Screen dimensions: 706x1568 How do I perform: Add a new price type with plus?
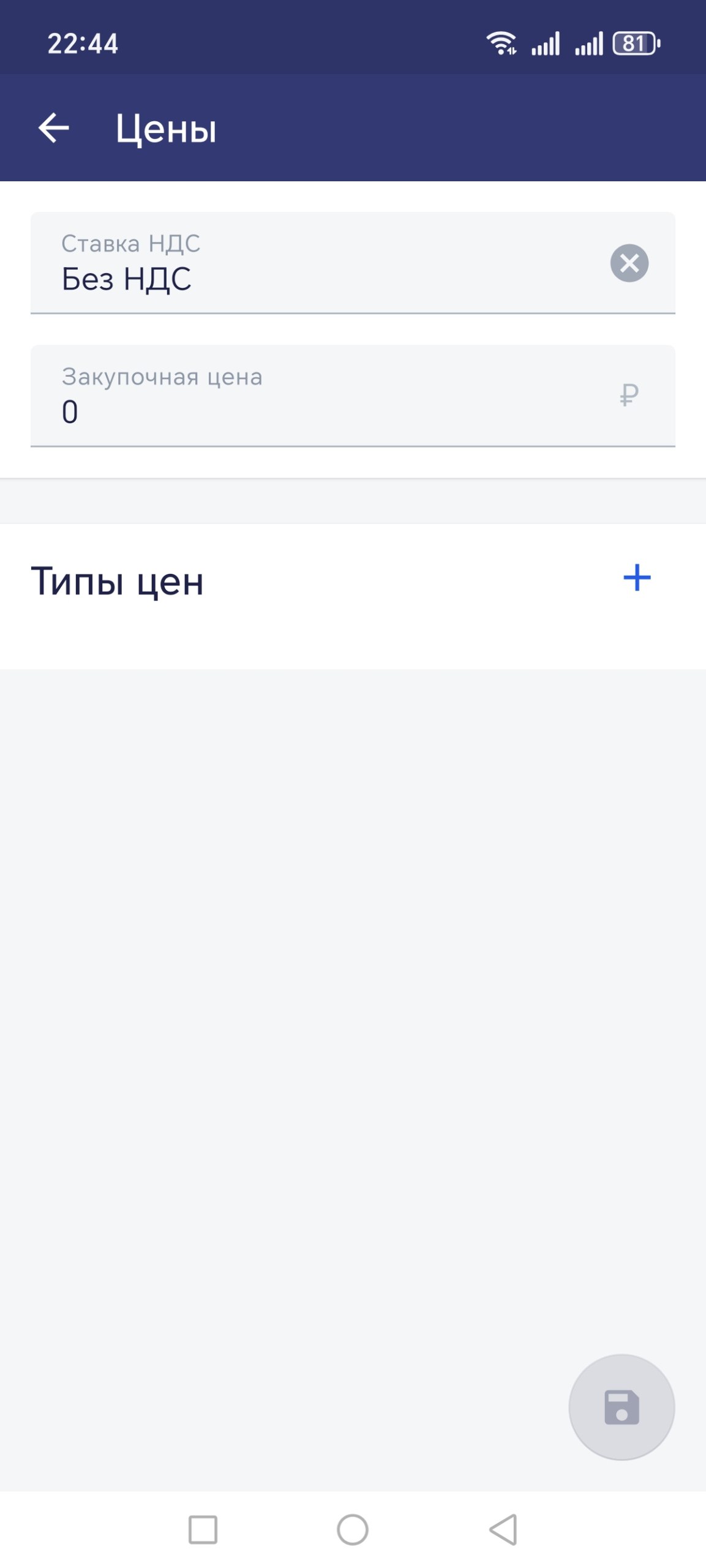[x=636, y=578]
